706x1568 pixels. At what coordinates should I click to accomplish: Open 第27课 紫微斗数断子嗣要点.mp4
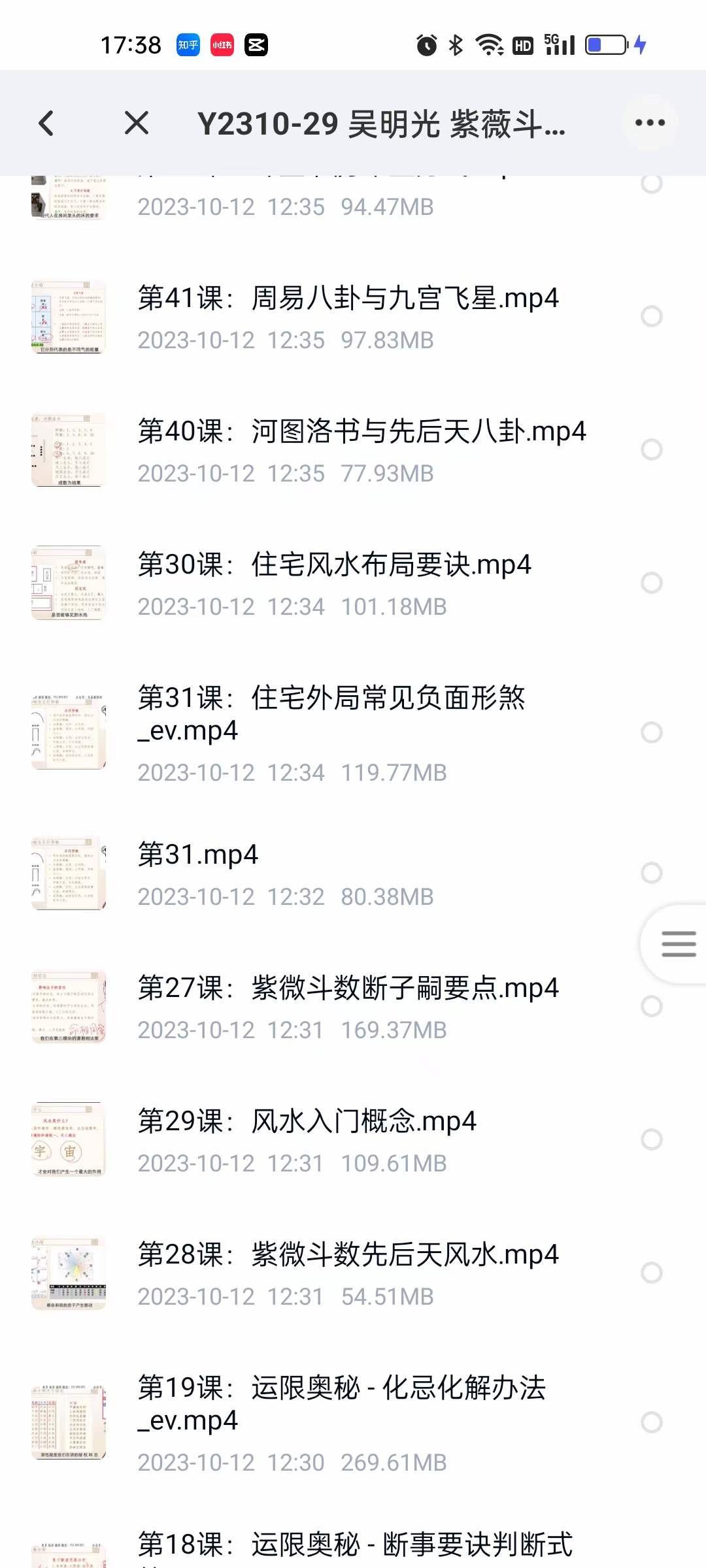pyautogui.click(x=348, y=988)
